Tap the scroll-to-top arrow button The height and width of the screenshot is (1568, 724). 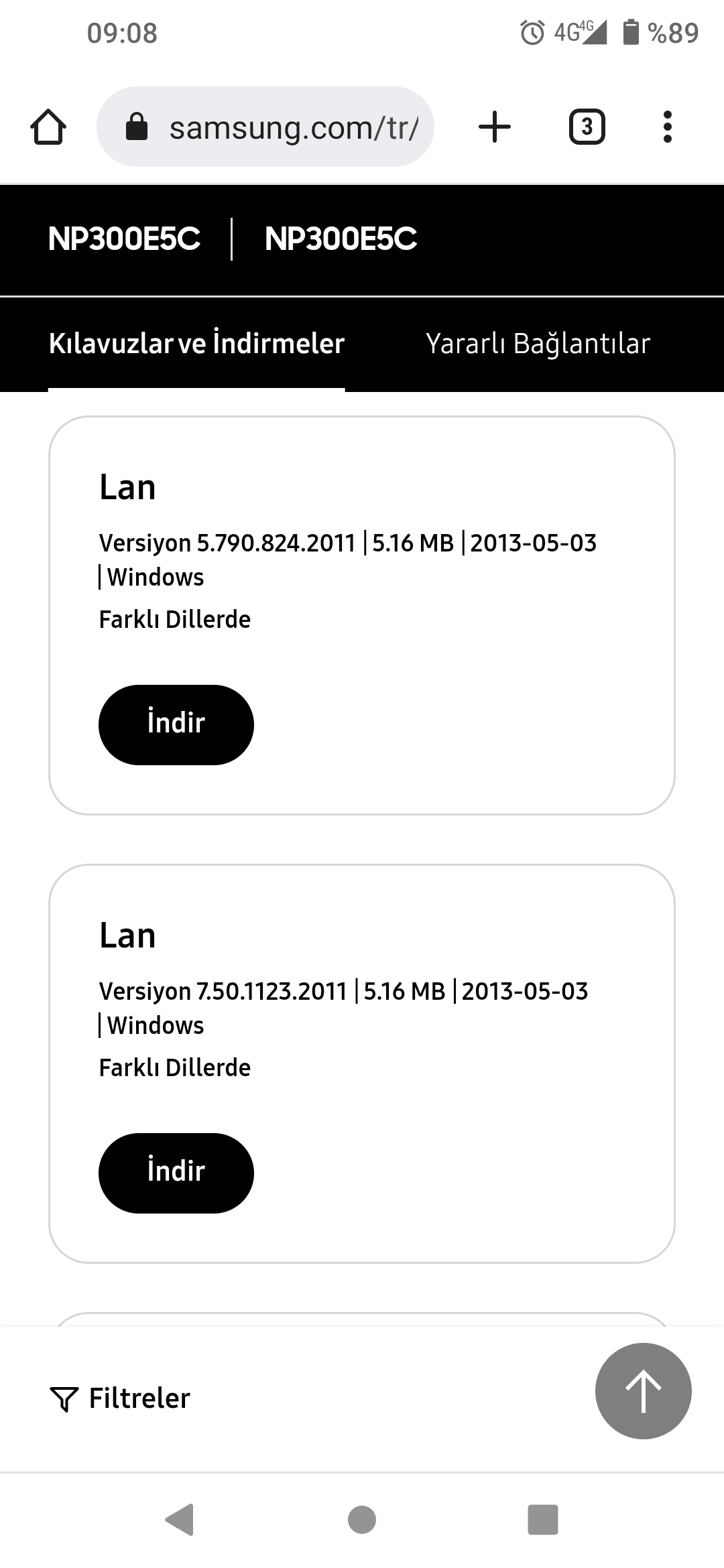(644, 1391)
